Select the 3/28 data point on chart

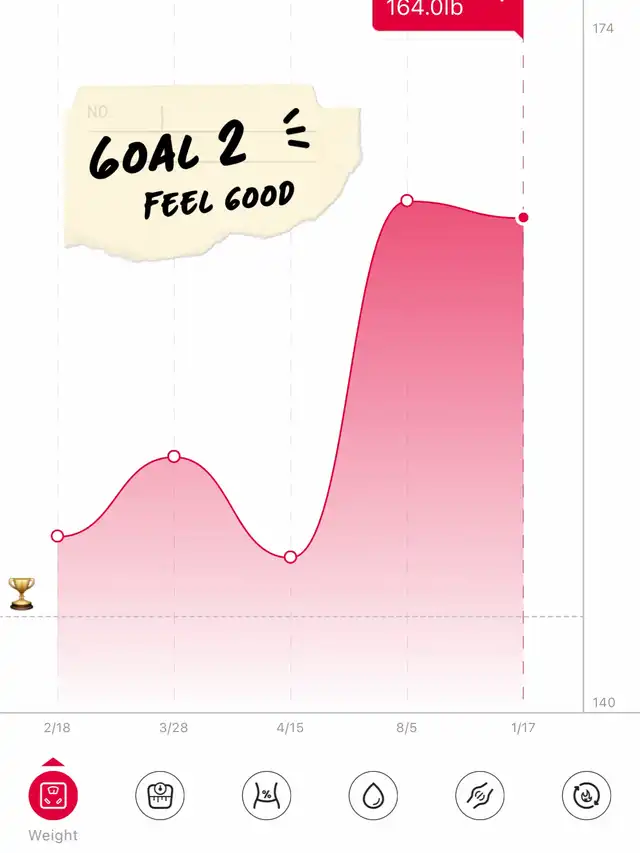coord(174,456)
